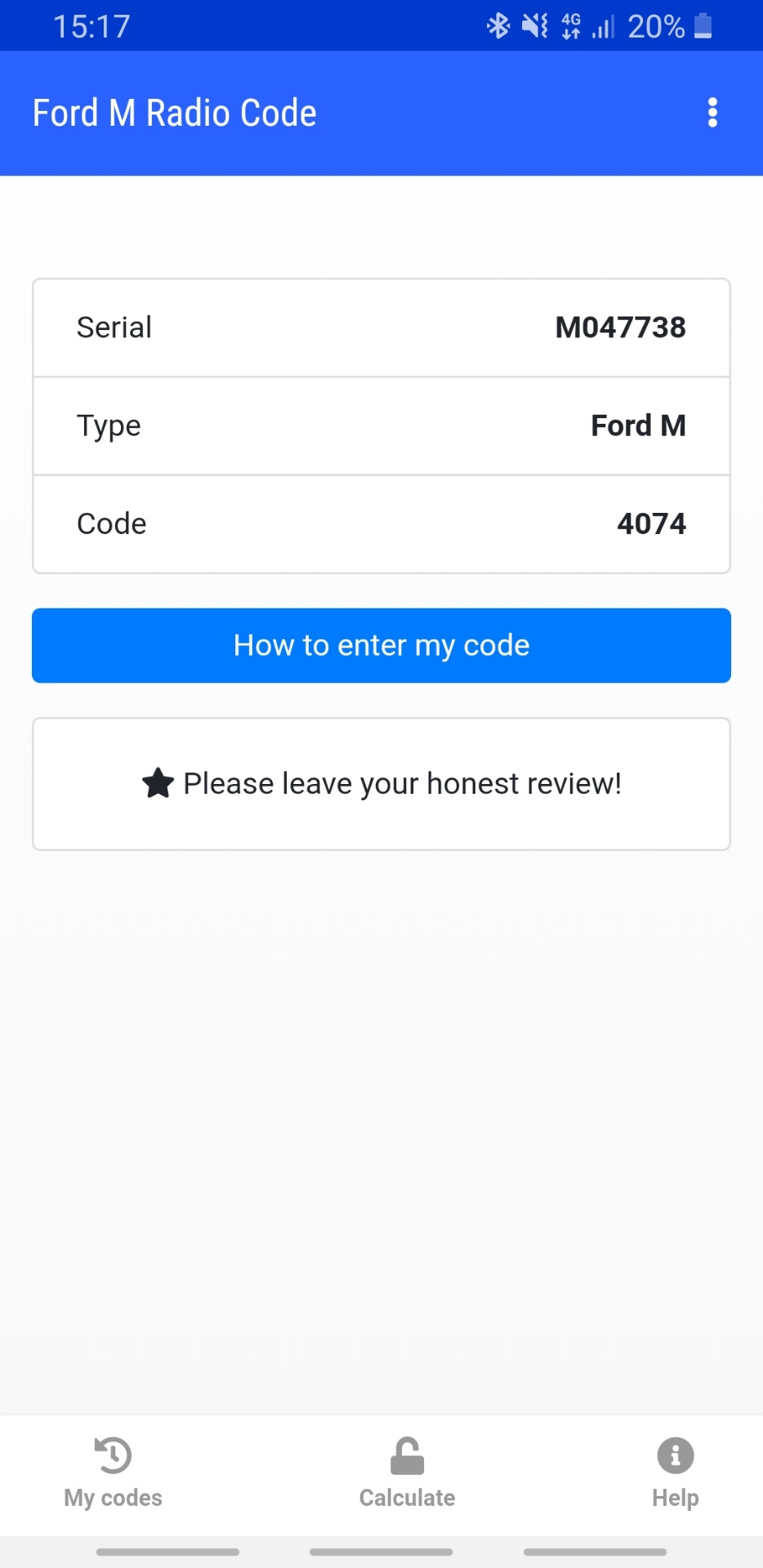Expand the Serial row showing M047738
The image size is (763, 1568).
pyautogui.click(x=381, y=327)
